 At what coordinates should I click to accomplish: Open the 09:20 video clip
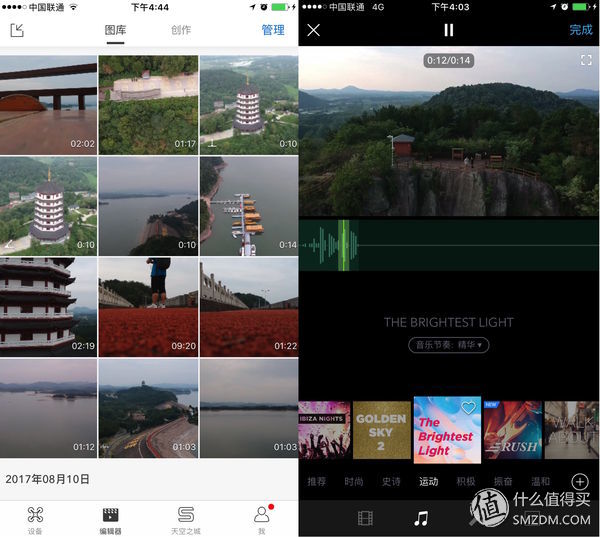[148, 307]
